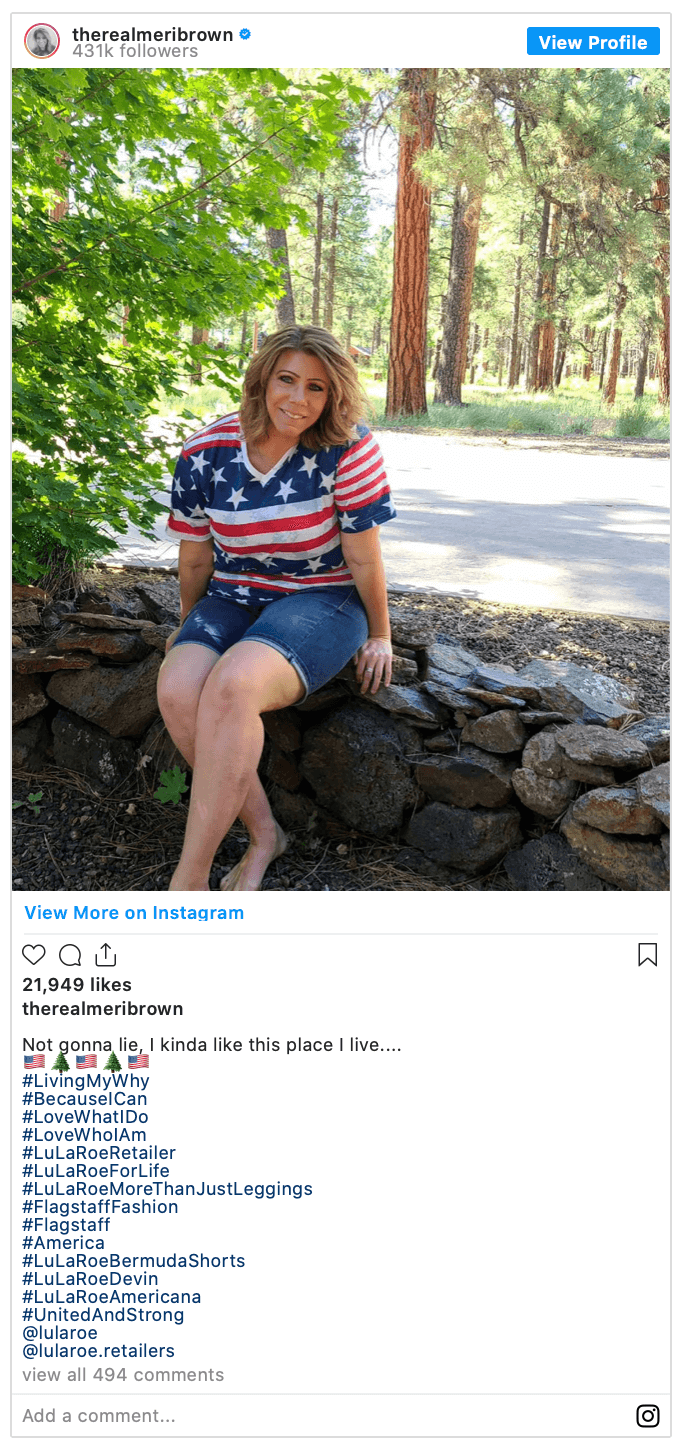The width and height of the screenshot is (688, 1450).
Task: Tap the View Profile button
Action: point(593,42)
